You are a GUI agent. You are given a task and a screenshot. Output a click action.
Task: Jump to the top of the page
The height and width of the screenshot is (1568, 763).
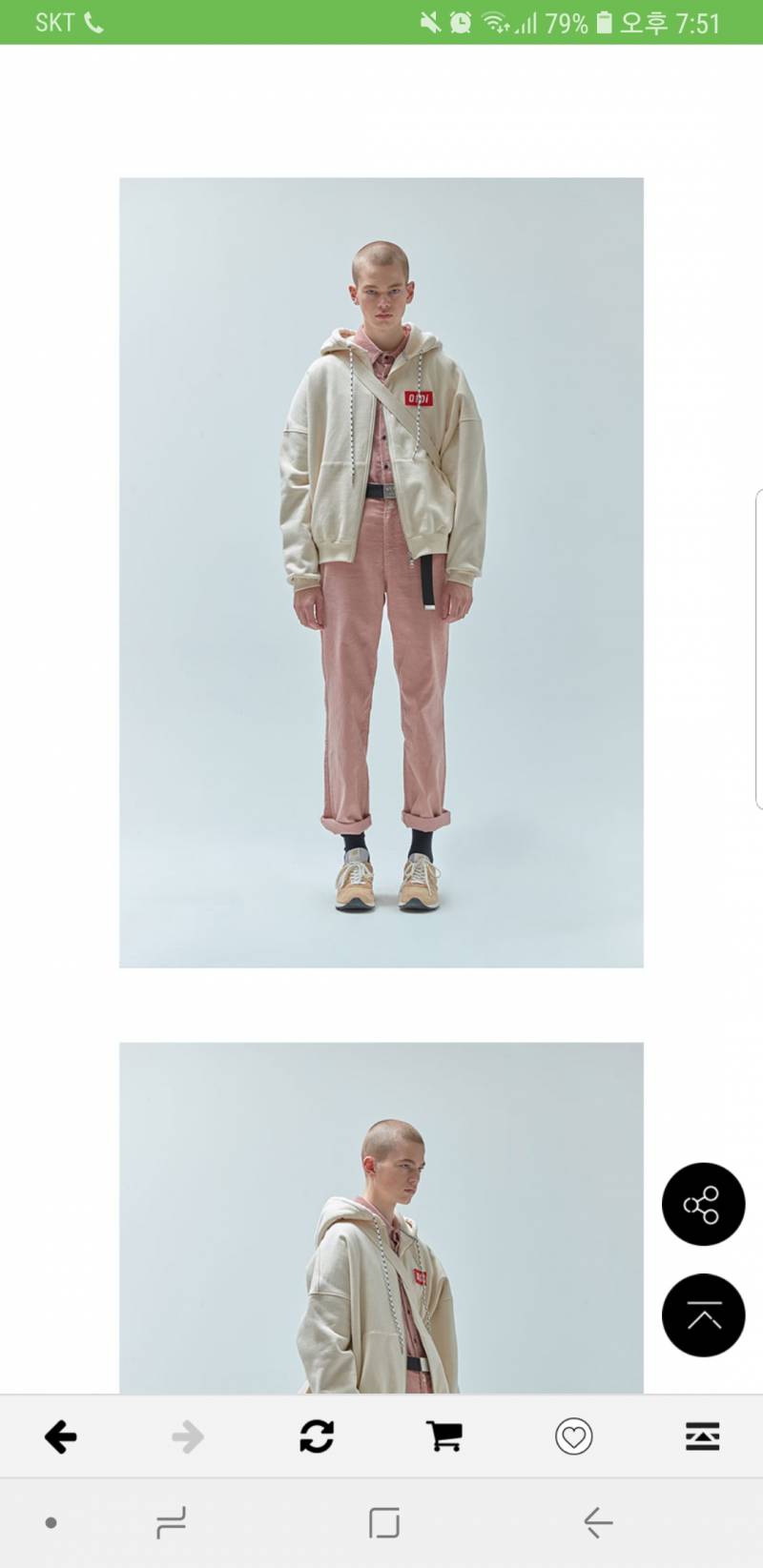point(703,1315)
